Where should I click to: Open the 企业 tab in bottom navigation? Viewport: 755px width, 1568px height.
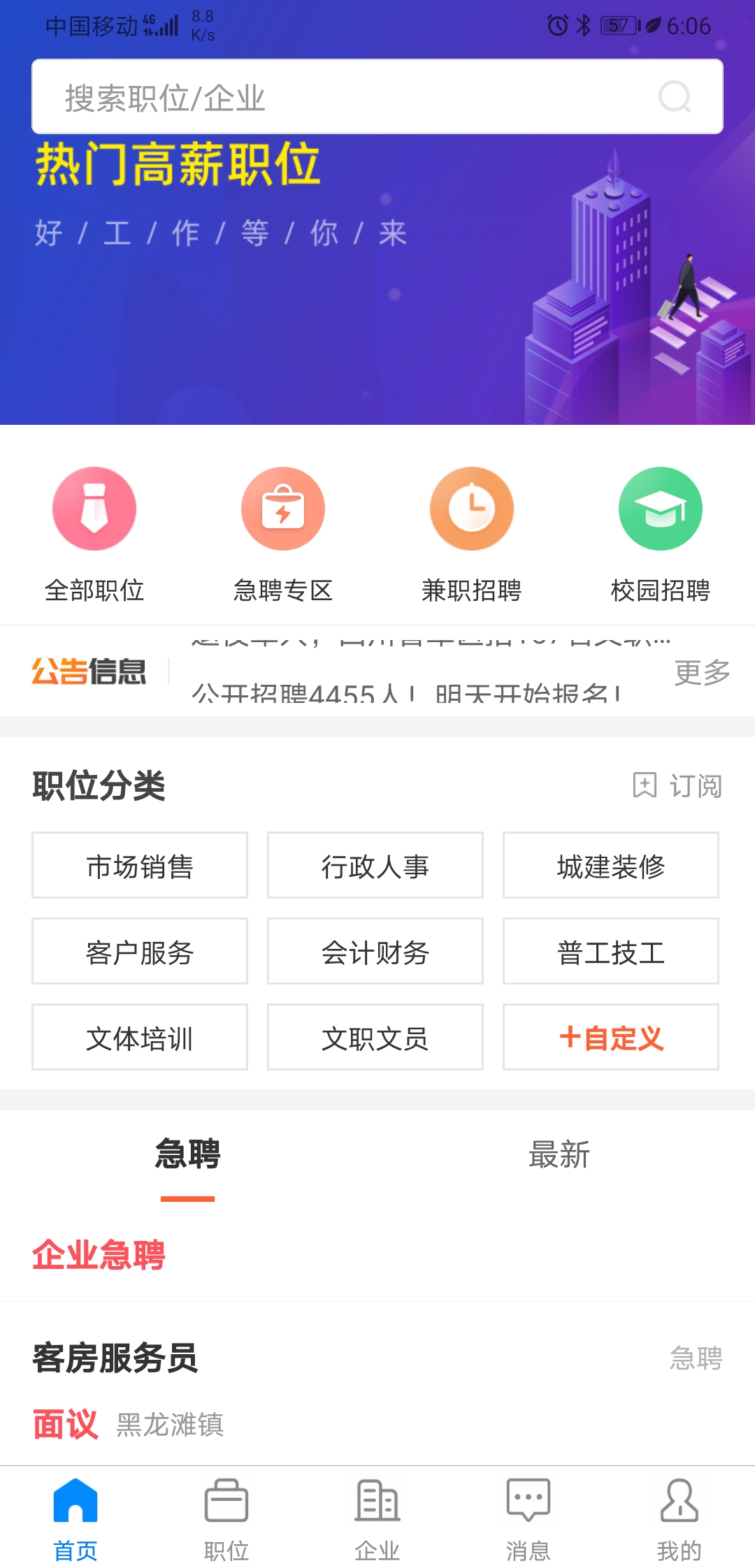377,1523
